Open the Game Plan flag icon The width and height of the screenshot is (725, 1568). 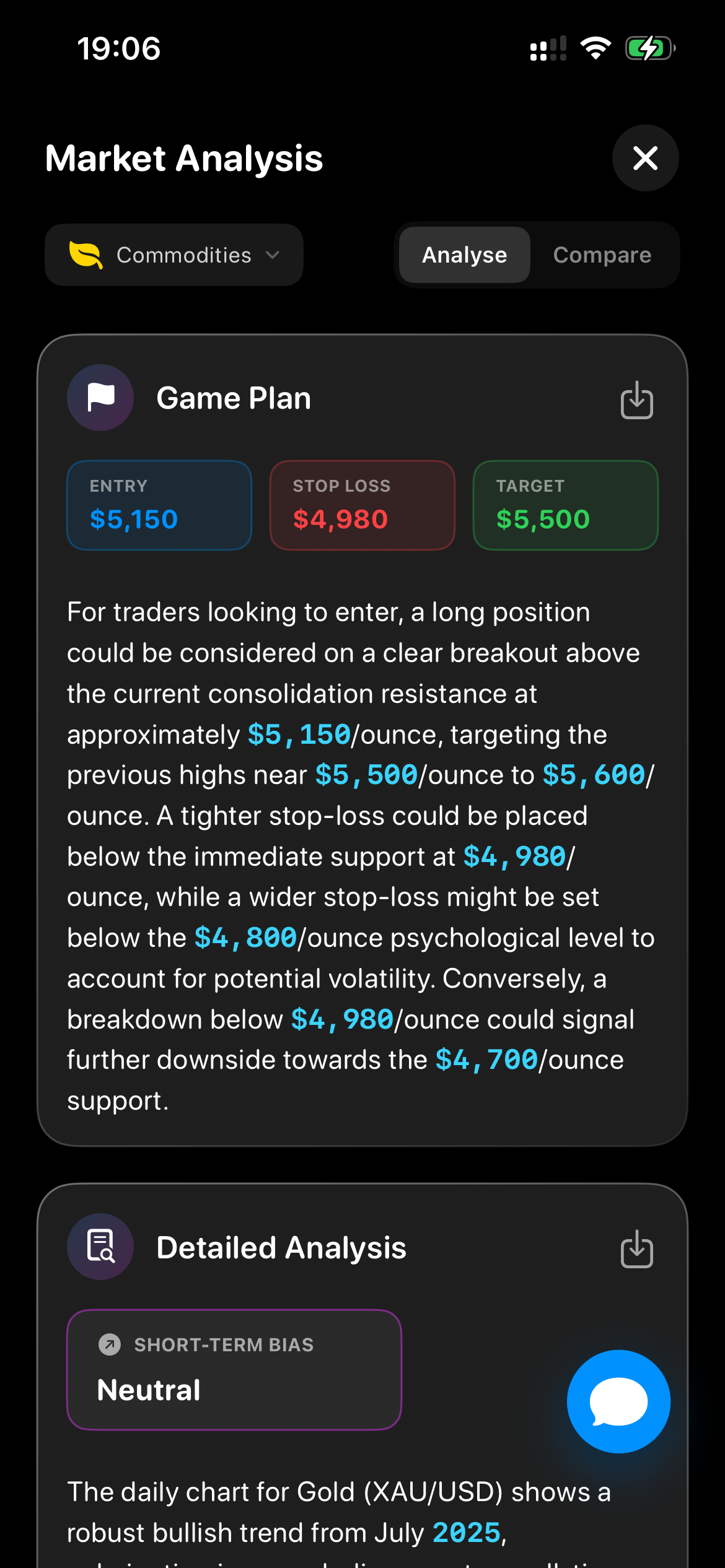100,397
